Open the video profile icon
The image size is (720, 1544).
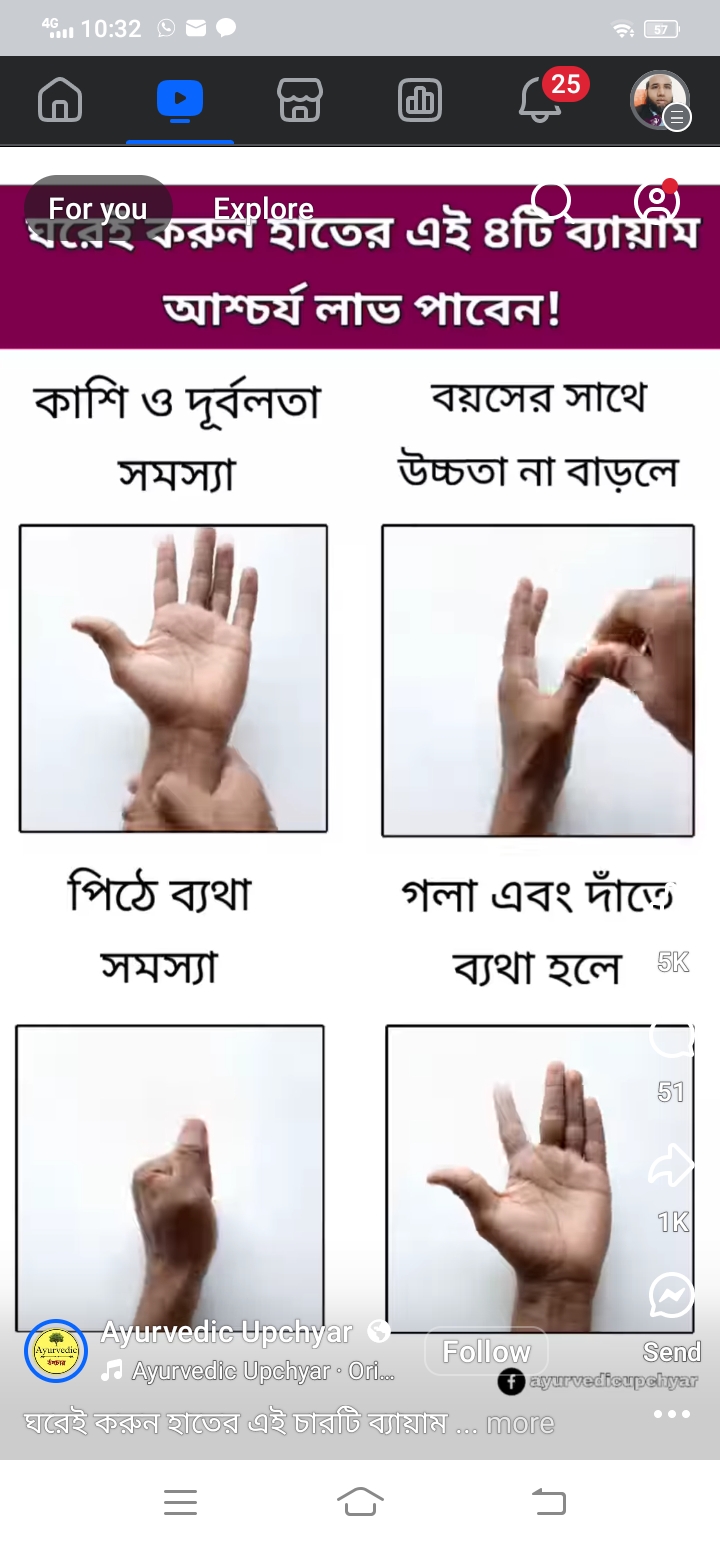click(656, 203)
